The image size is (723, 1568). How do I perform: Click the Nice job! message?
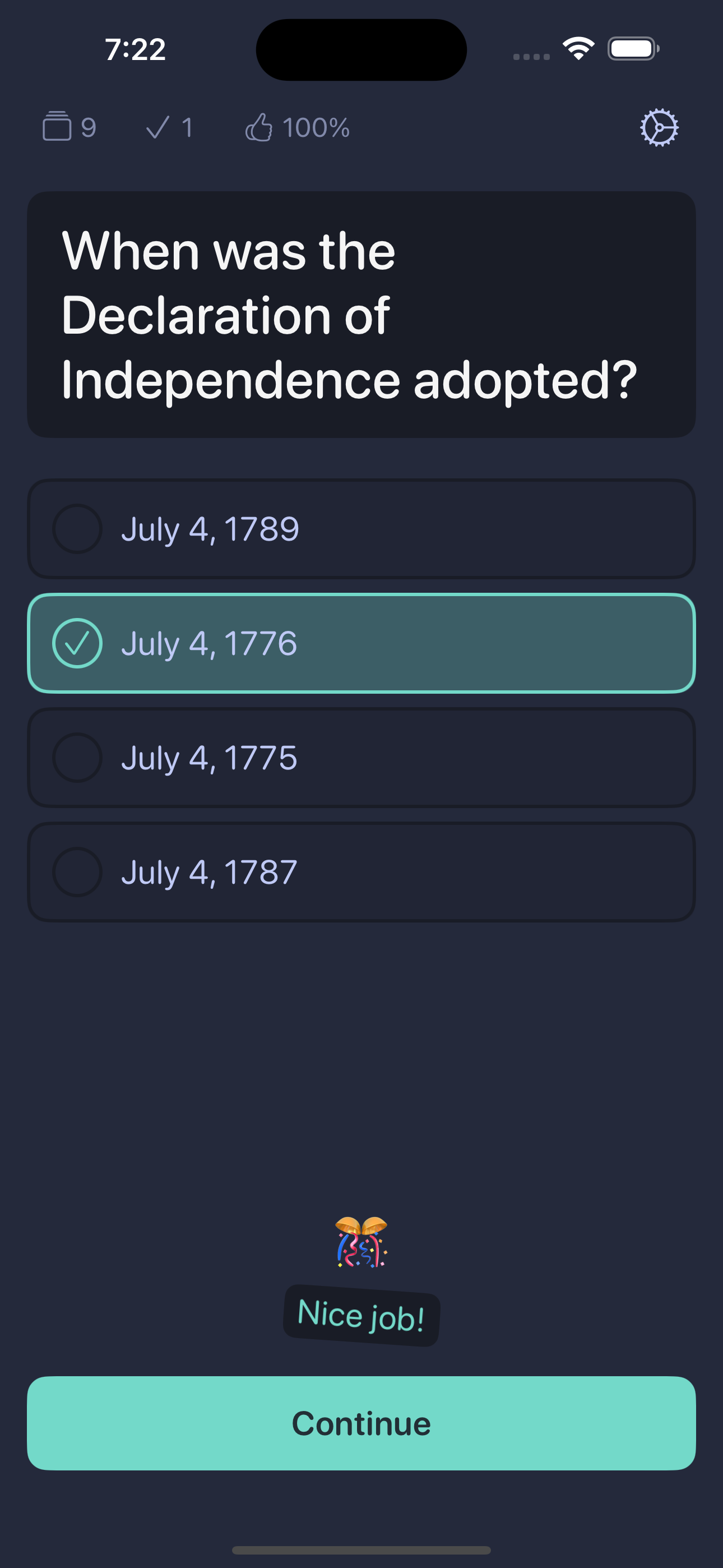pyautogui.click(x=361, y=1315)
